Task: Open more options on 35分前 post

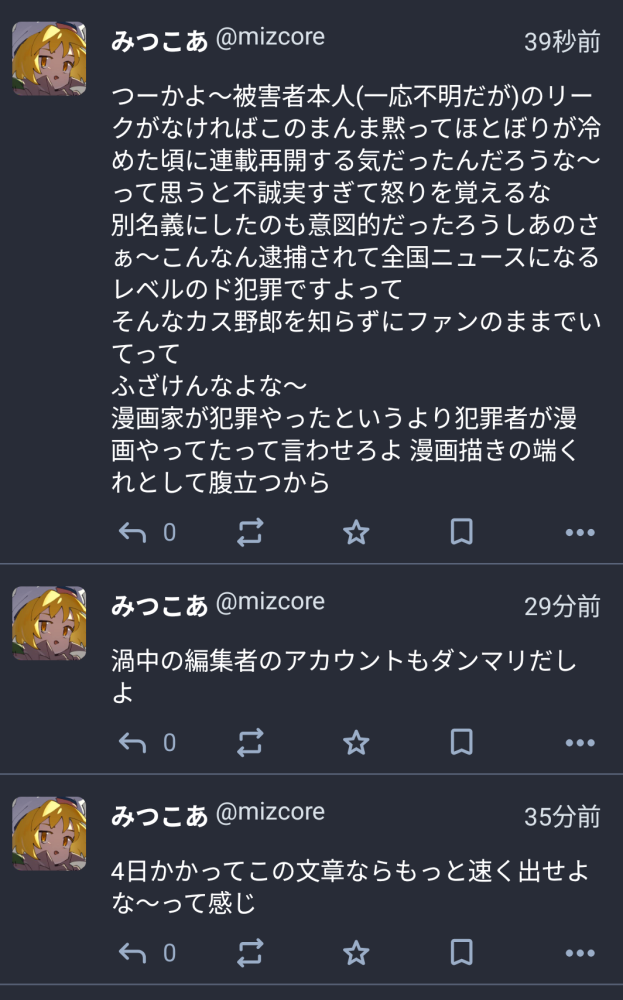Action: [x=580, y=952]
